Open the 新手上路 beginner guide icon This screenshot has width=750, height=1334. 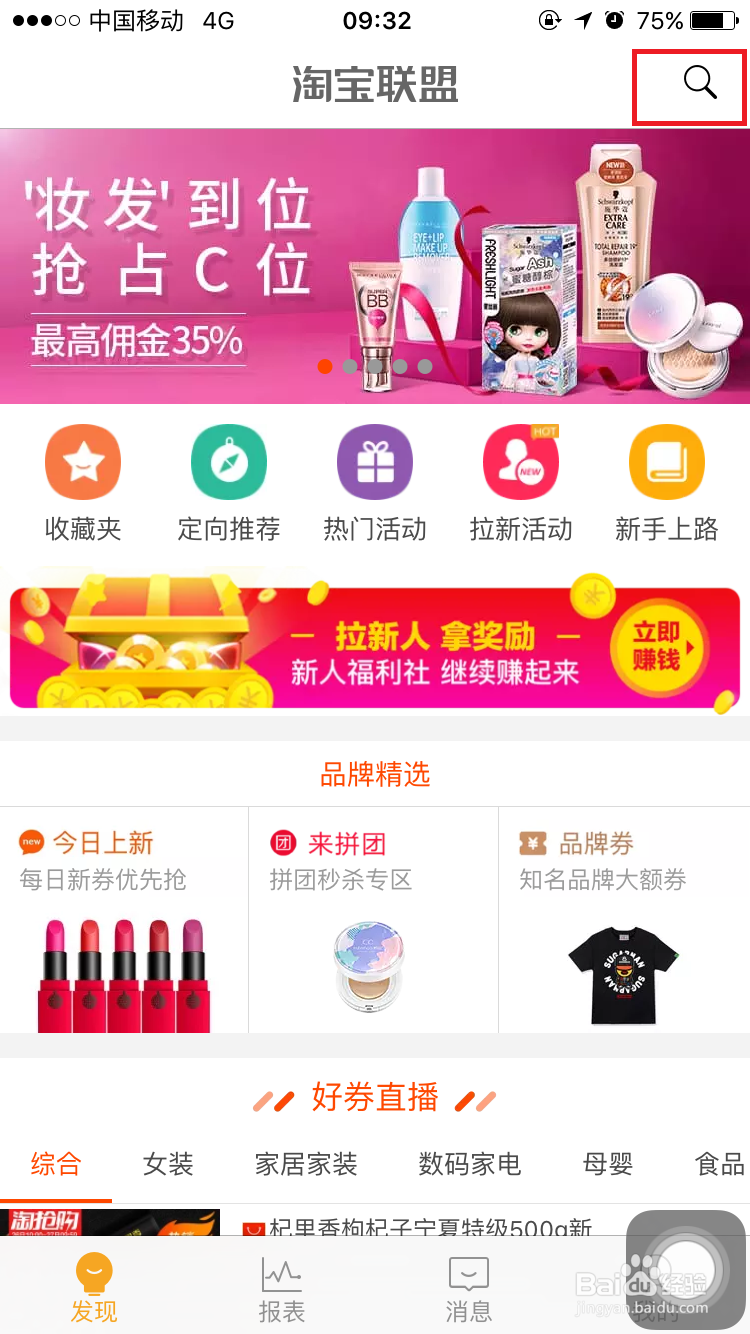coord(667,462)
